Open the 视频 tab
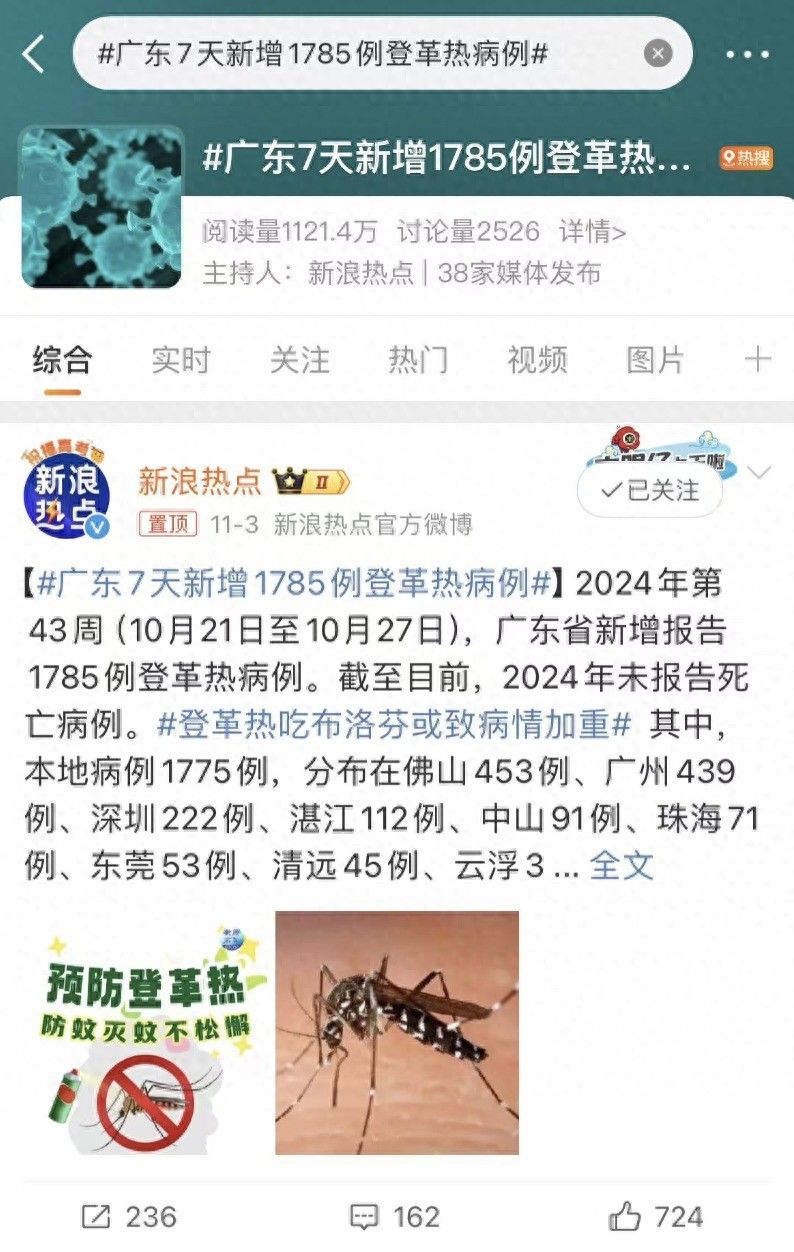794x1252 pixels. tap(537, 360)
